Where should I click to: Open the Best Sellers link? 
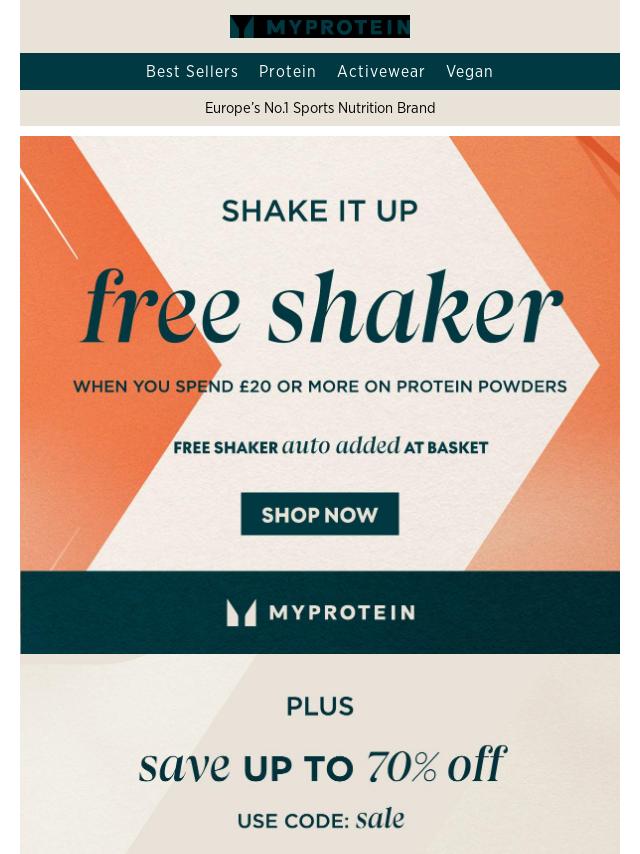click(x=192, y=72)
